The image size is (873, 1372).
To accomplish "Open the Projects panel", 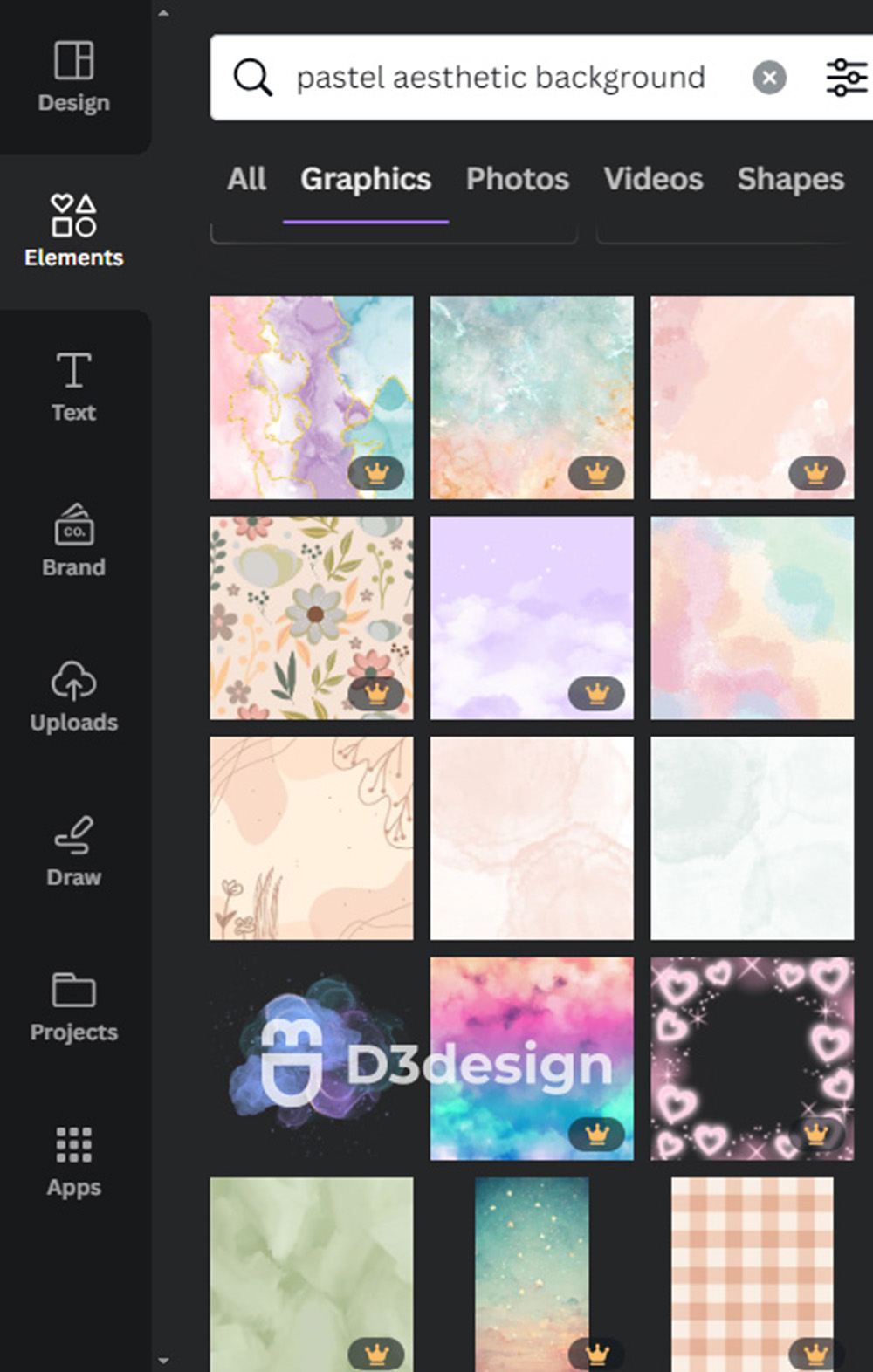I will click(74, 1006).
